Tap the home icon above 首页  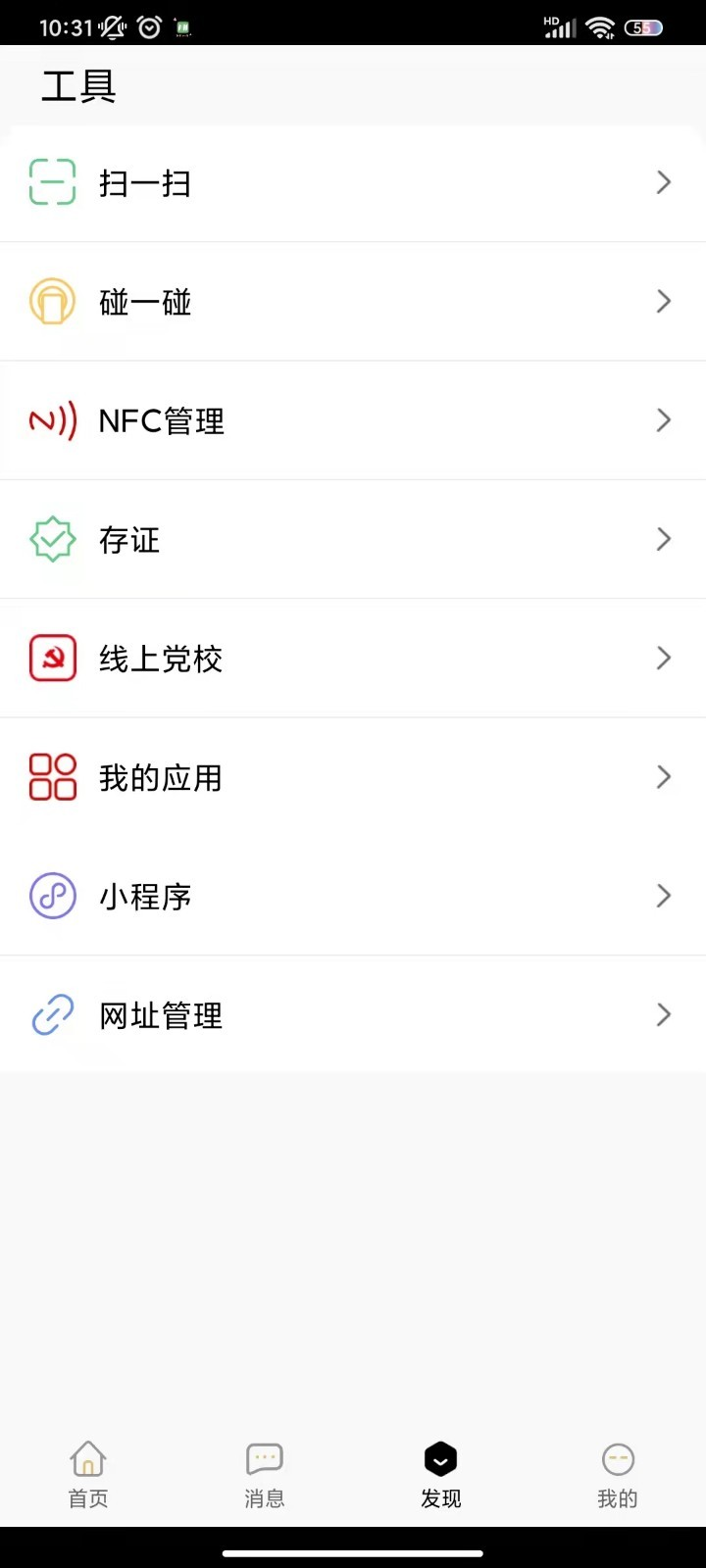(x=87, y=1458)
